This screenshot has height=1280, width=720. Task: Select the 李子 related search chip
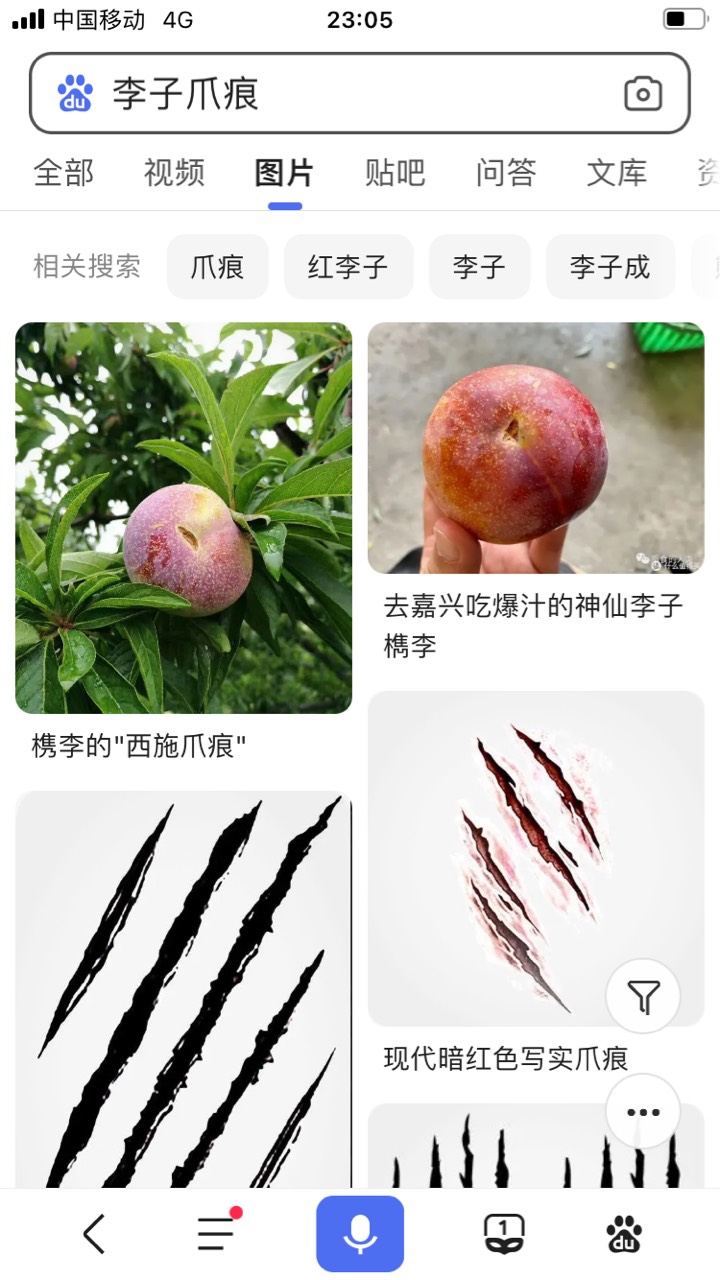click(x=479, y=267)
